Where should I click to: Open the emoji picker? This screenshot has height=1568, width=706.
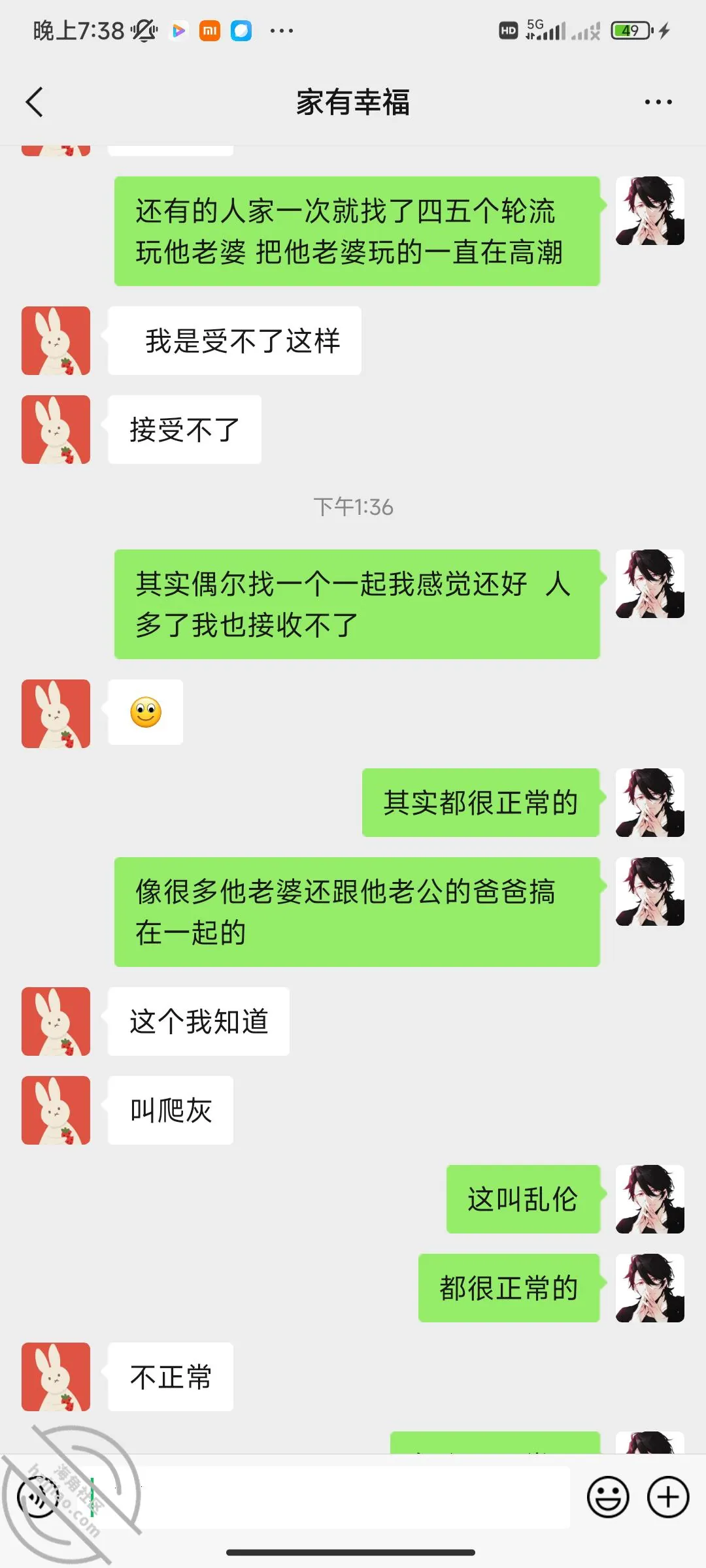click(608, 1497)
